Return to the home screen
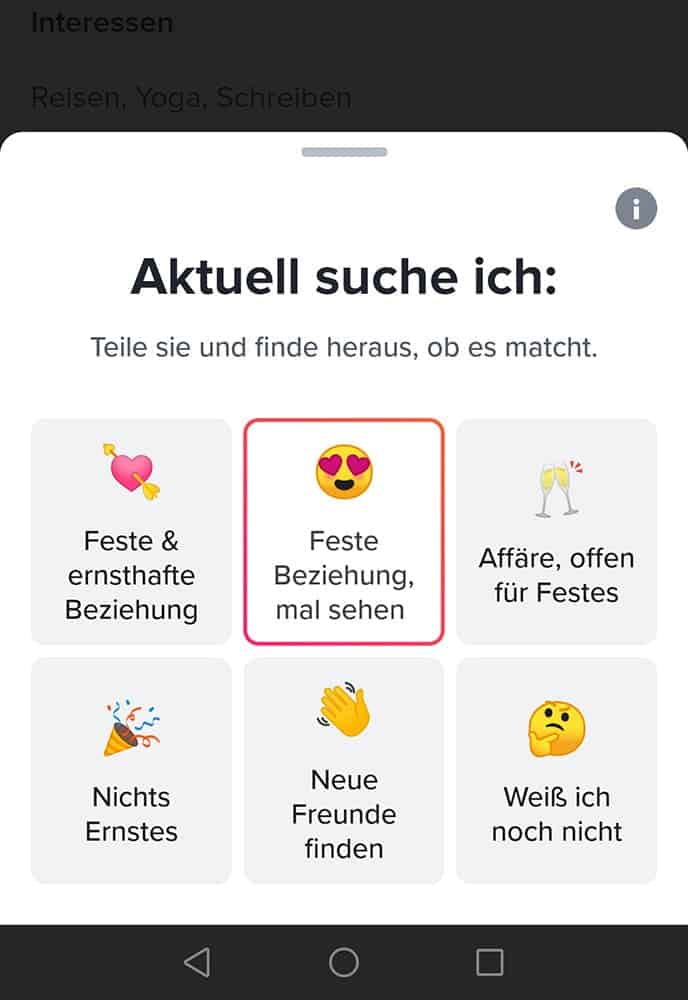The height and width of the screenshot is (1000, 688). 344,962
